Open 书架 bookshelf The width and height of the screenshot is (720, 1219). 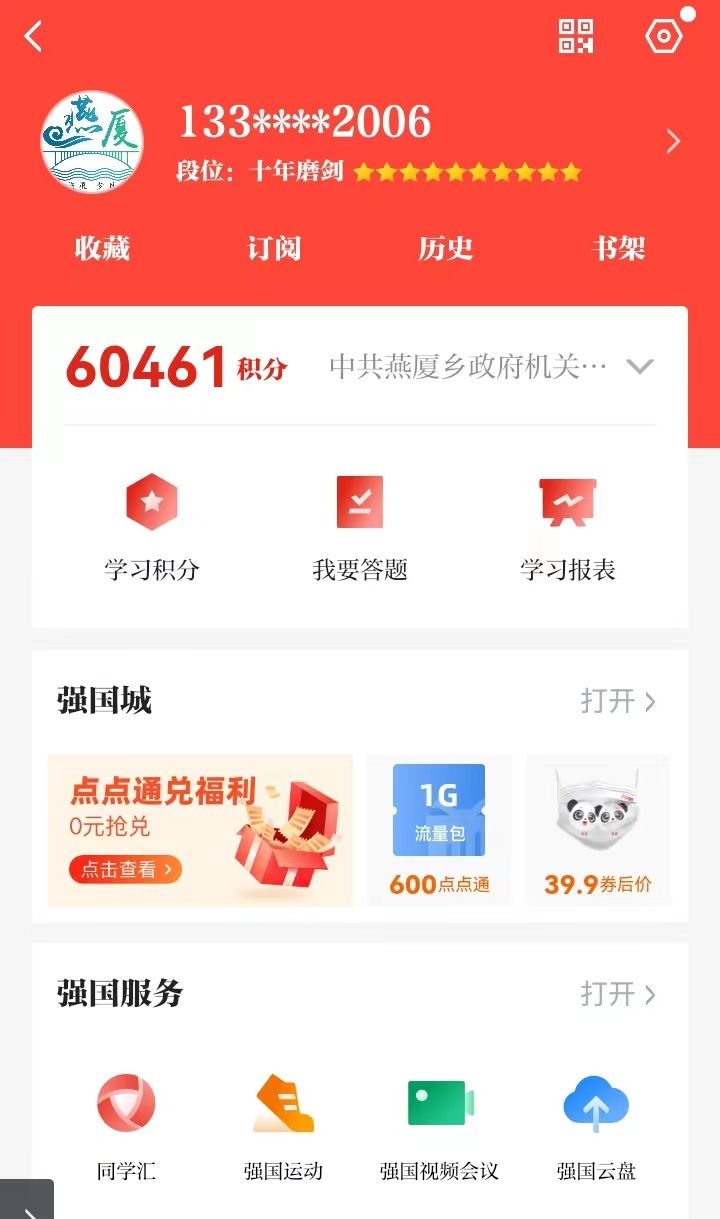[x=618, y=248]
